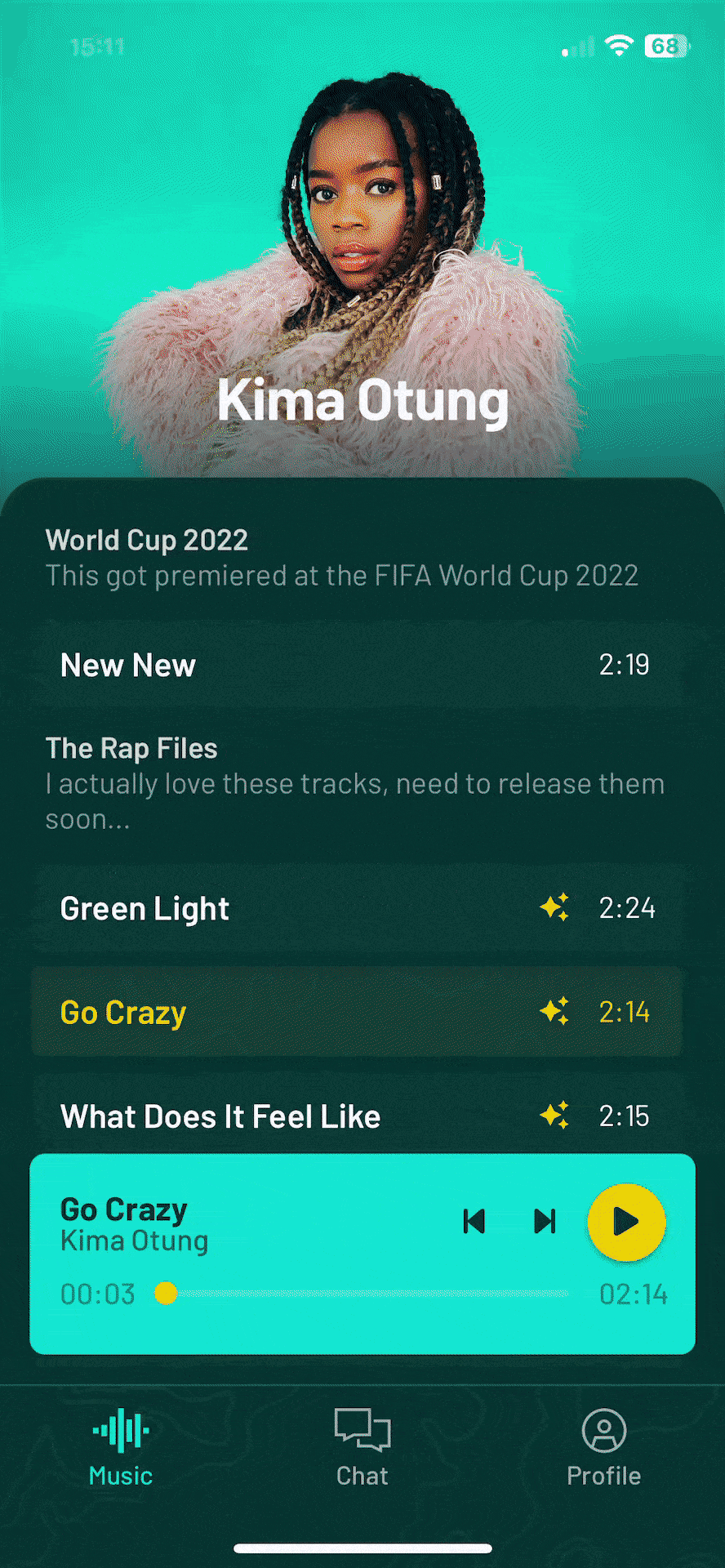The width and height of the screenshot is (725, 1568).
Task: Skip to the next track
Action: pyautogui.click(x=545, y=1222)
